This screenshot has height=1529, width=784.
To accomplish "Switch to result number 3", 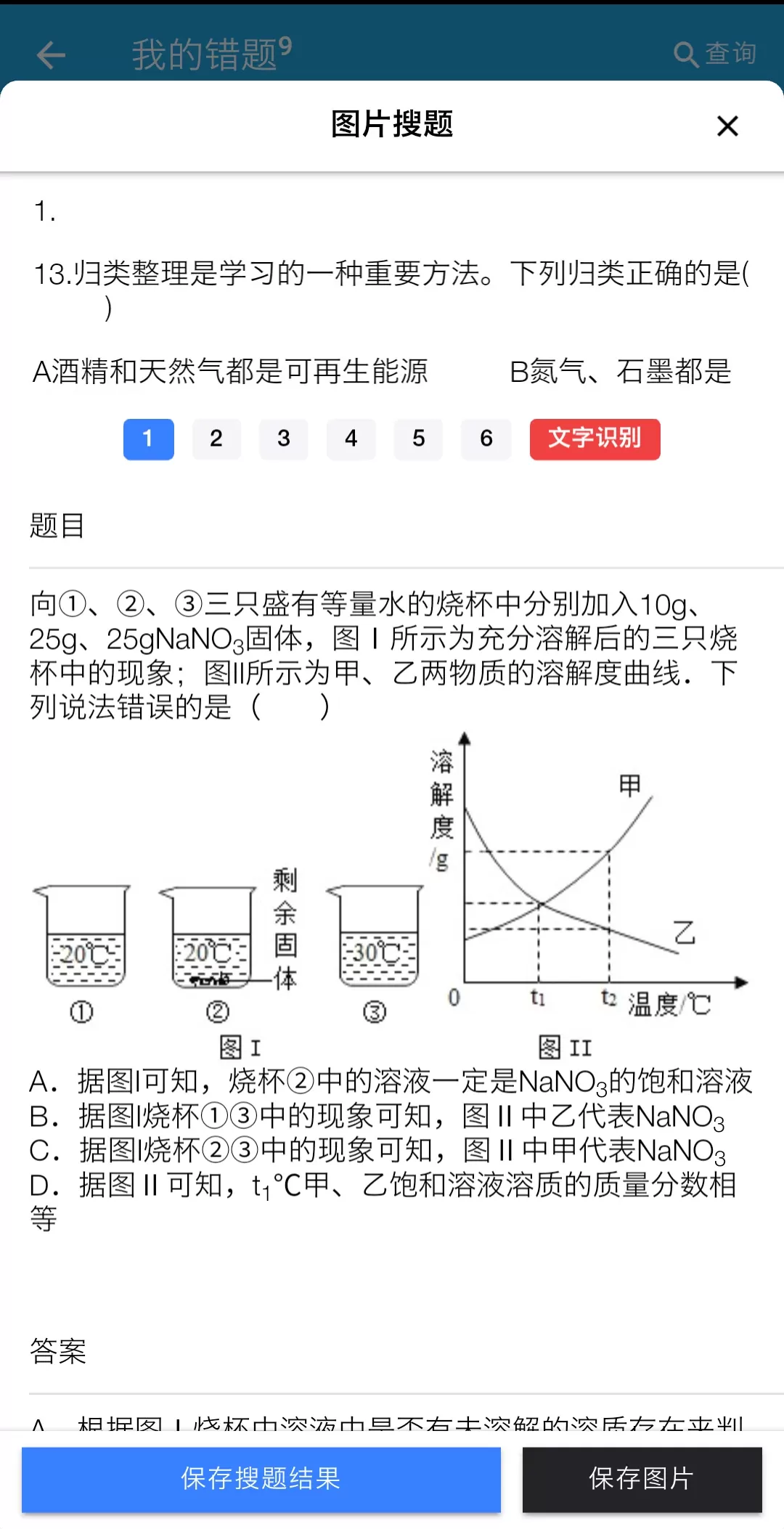I will tap(284, 439).
